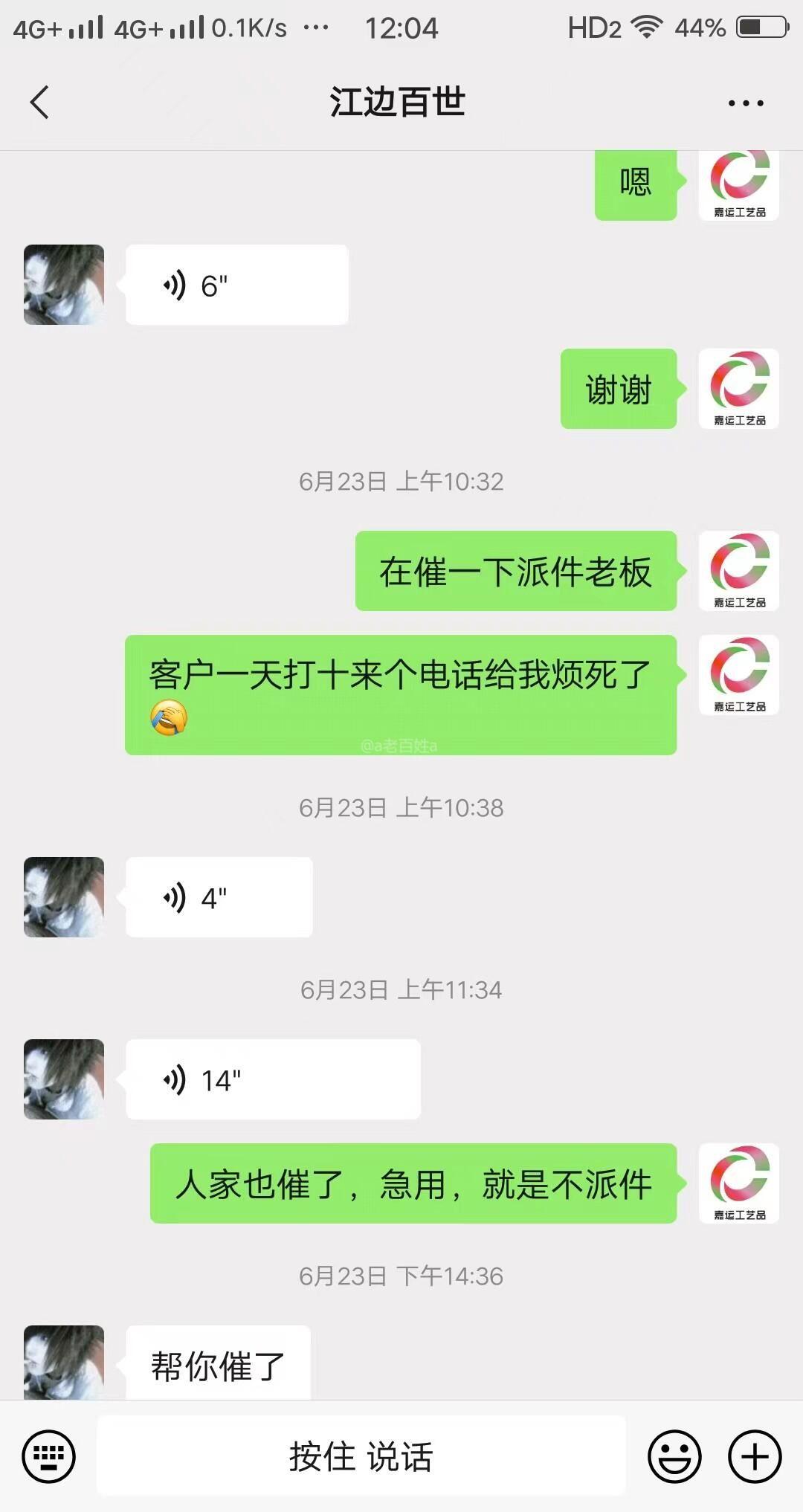Open the contact's avatar beside 6" message

(x=64, y=285)
